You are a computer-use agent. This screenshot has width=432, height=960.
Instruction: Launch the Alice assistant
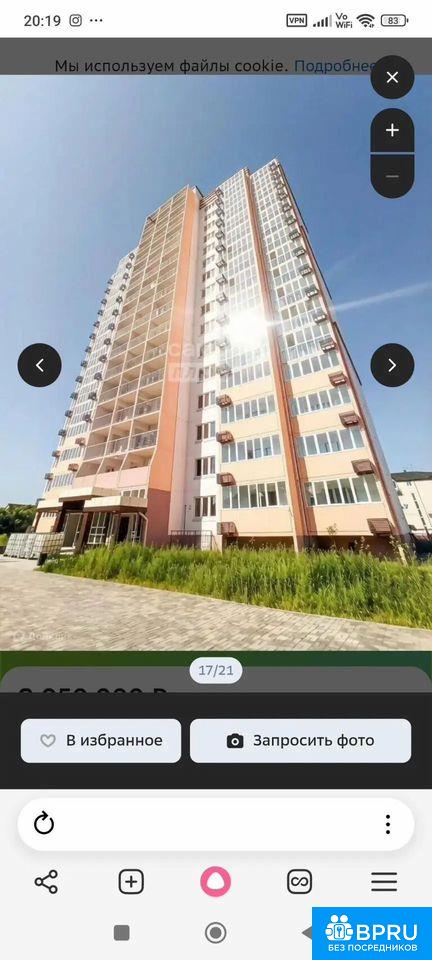point(215,882)
